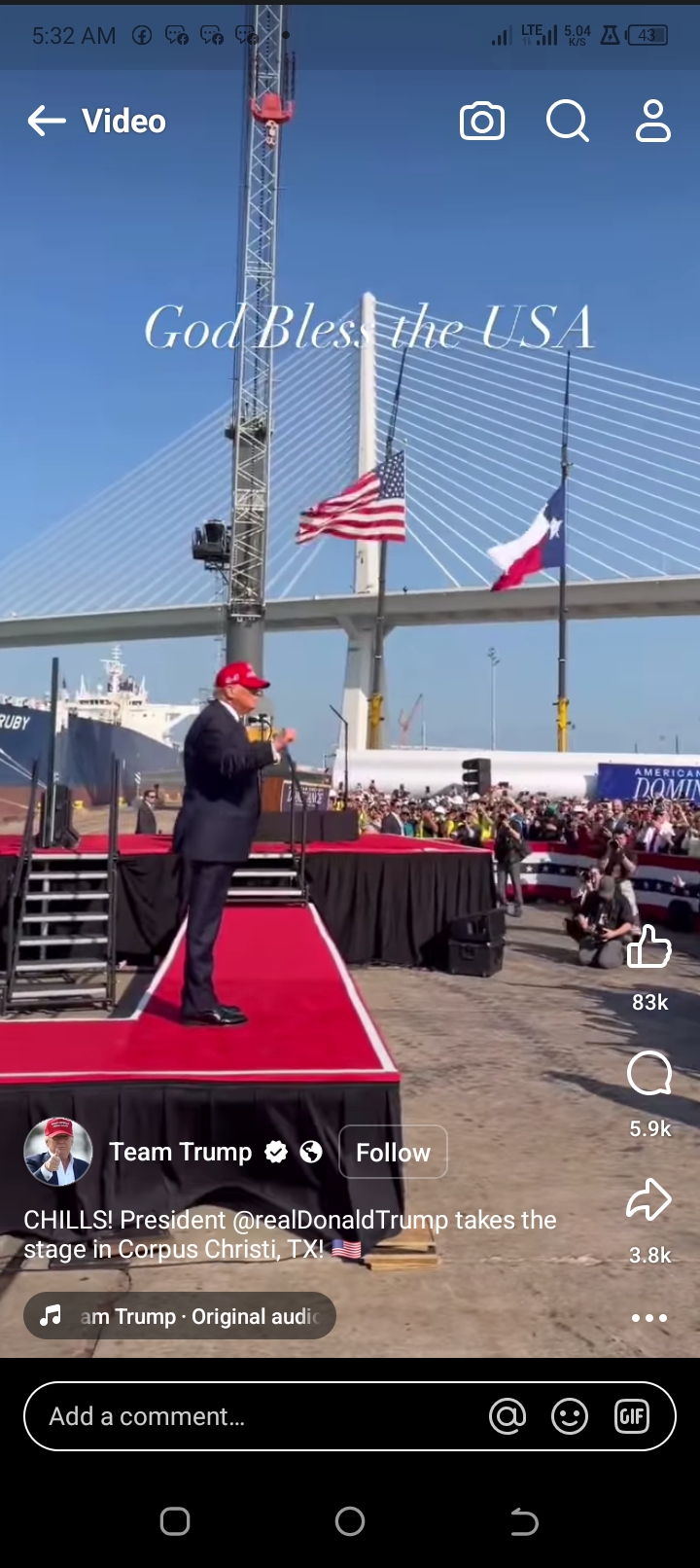Share this video
The height and width of the screenshot is (1568, 700).
[649, 1200]
